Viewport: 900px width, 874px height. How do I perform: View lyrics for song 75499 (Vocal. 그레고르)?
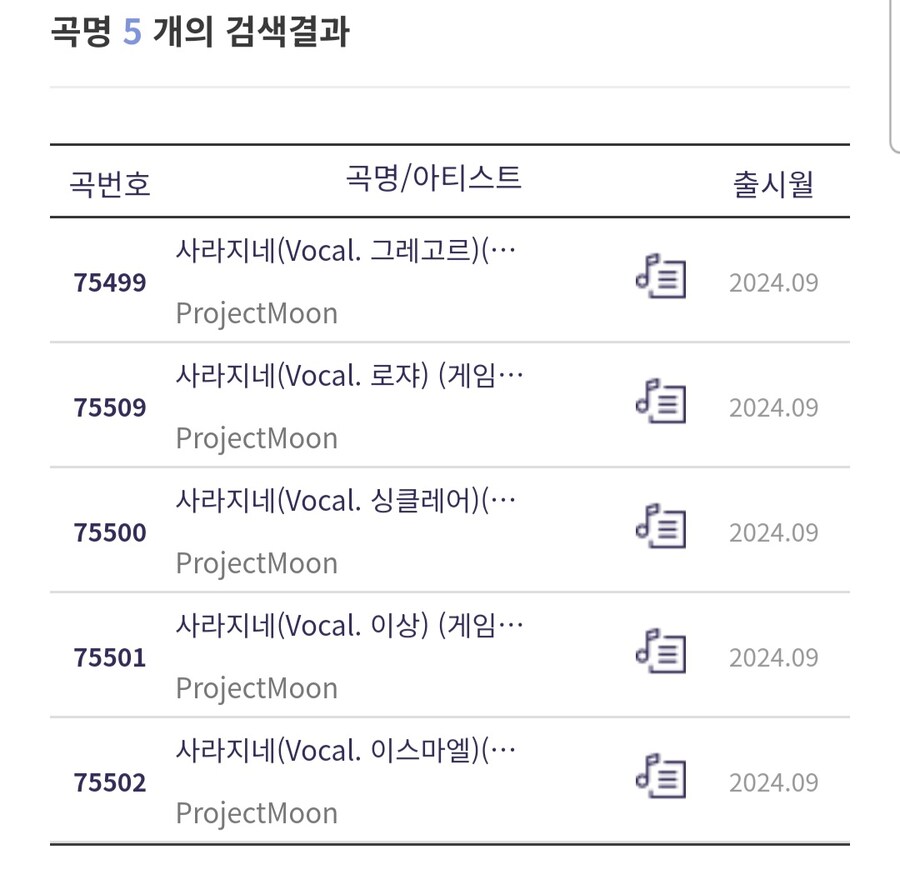pyautogui.click(x=661, y=278)
